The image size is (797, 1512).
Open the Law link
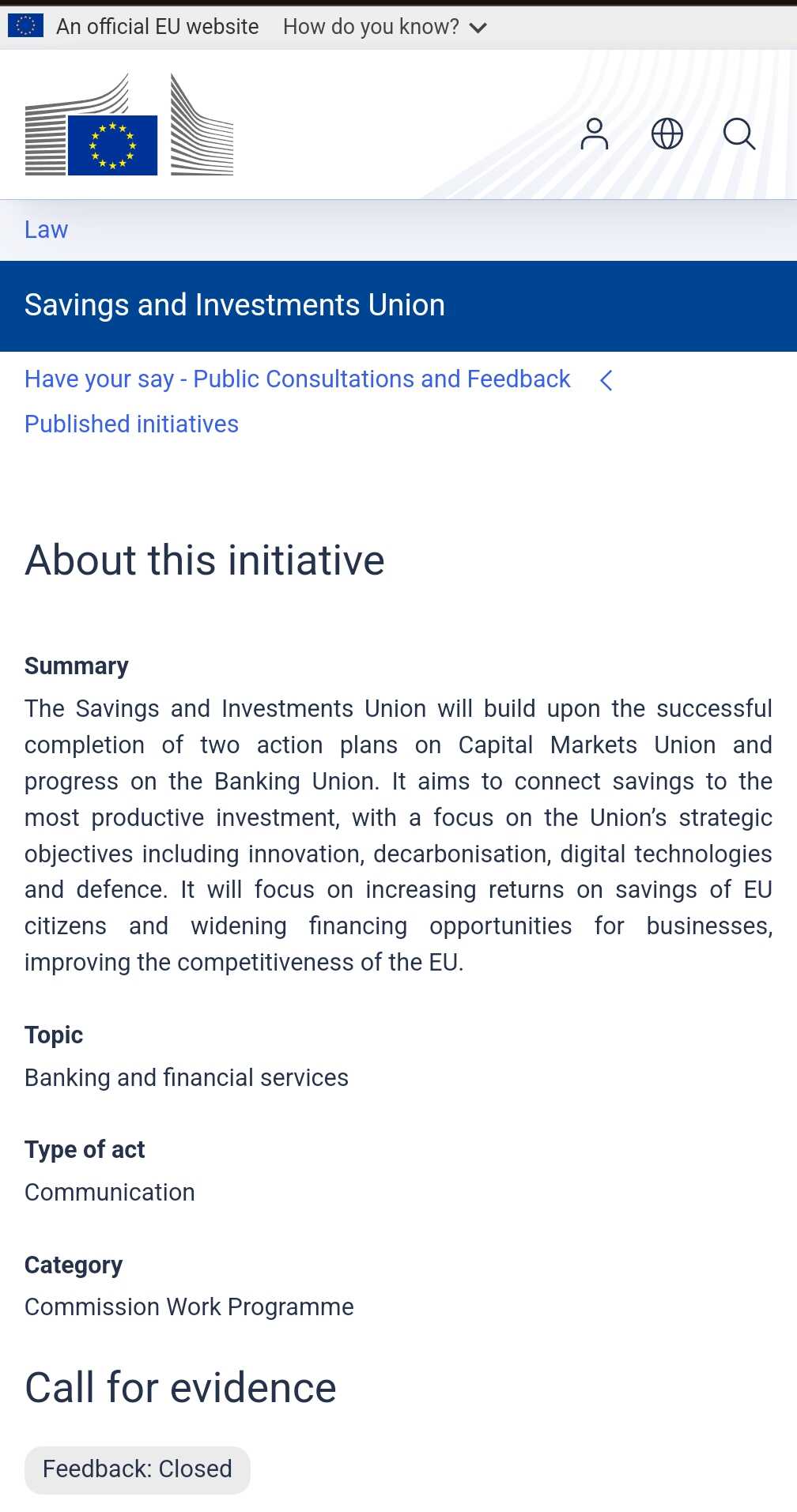pos(47,229)
